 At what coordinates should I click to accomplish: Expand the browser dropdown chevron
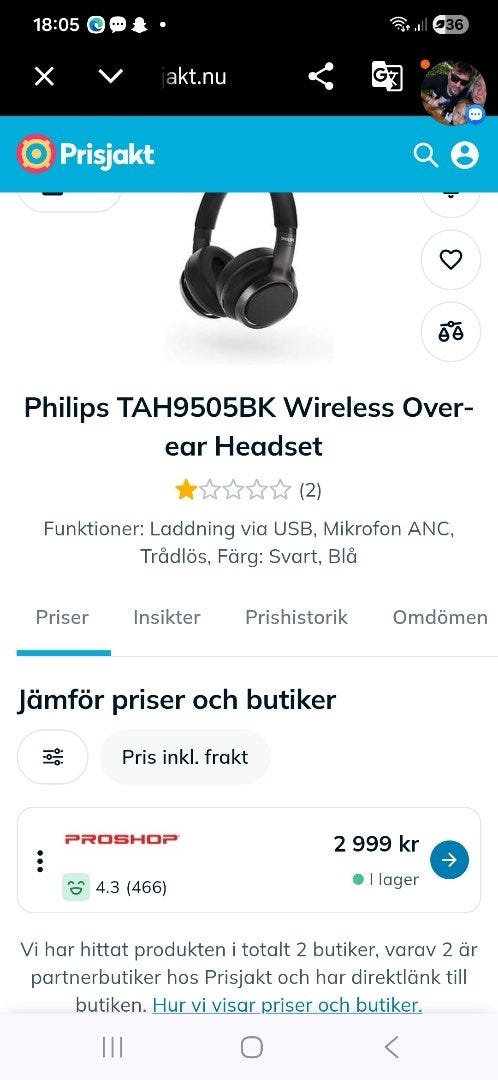click(x=111, y=76)
